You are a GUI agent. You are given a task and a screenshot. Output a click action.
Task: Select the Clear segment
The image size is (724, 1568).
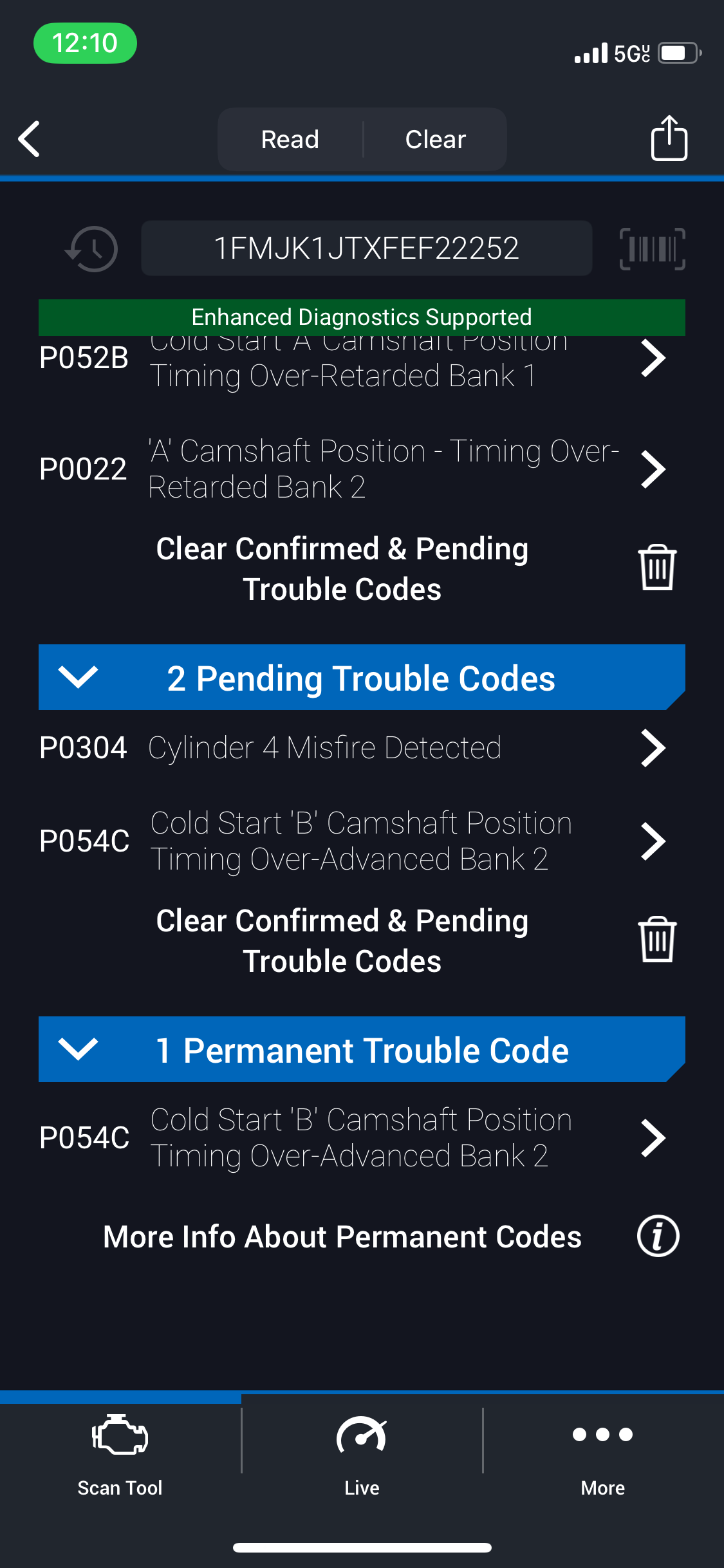click(x=436, y=139)
